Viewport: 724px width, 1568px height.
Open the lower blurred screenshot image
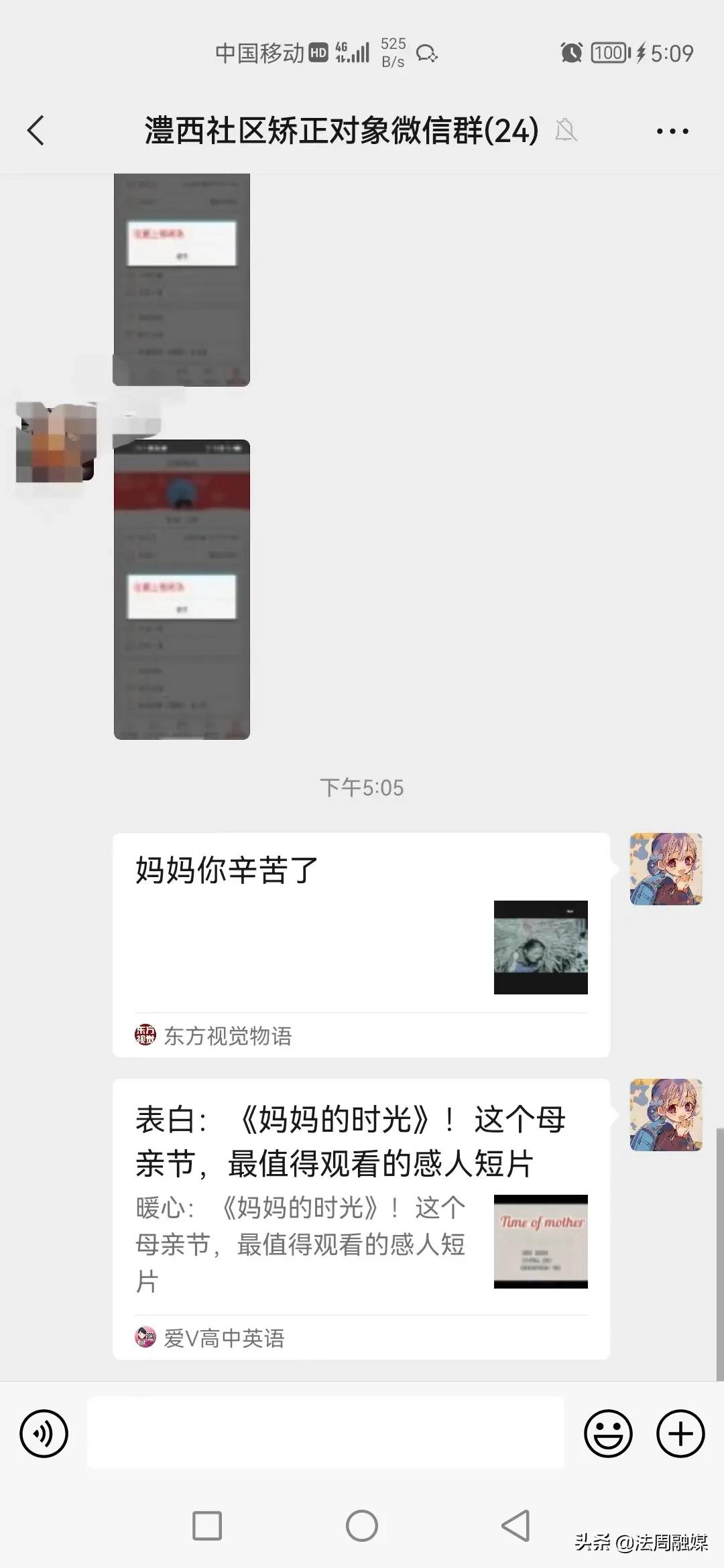tap(181, 590)
